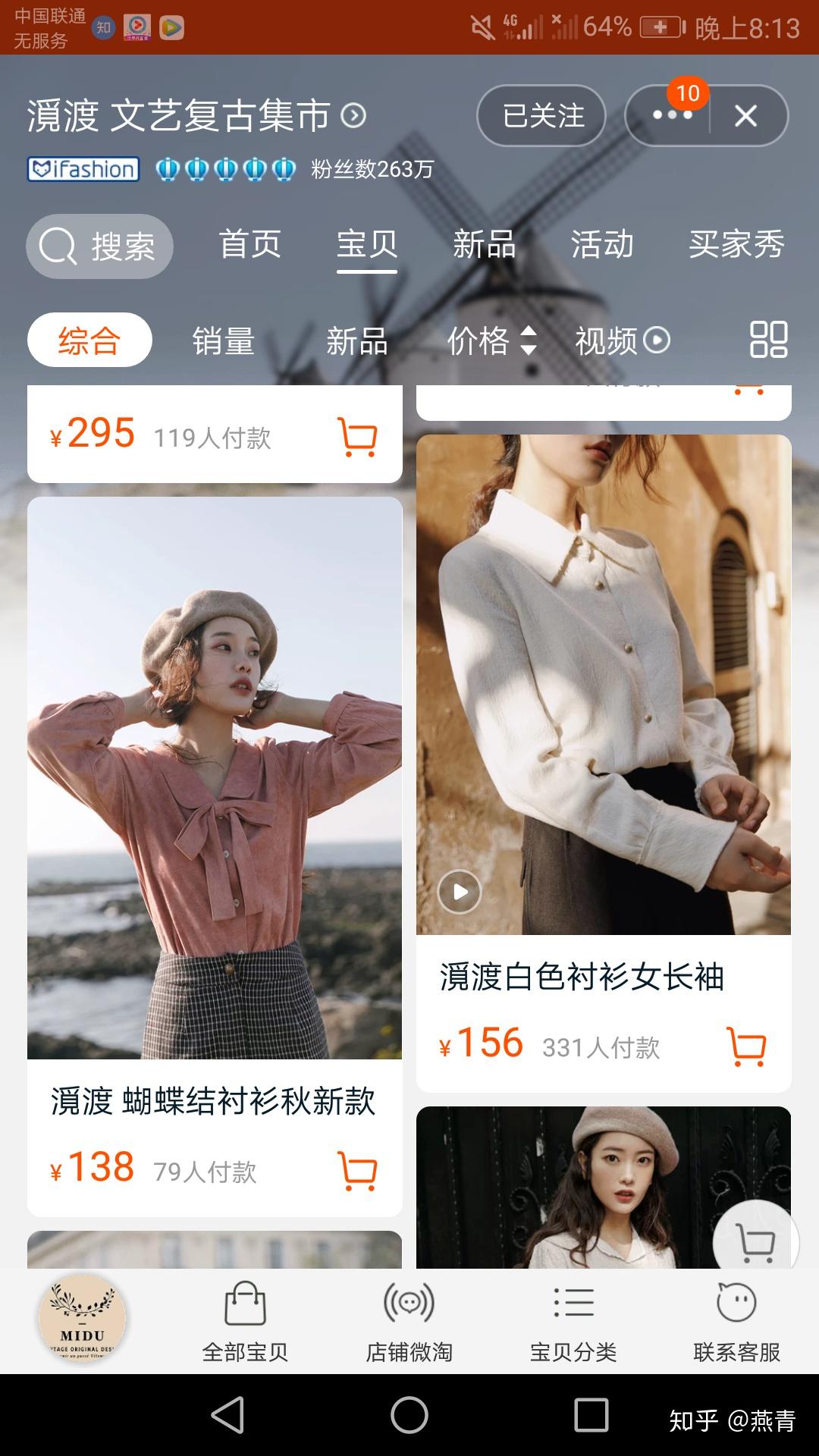
Task: Sort items by 价格
Action: click(x=491, y=340)
